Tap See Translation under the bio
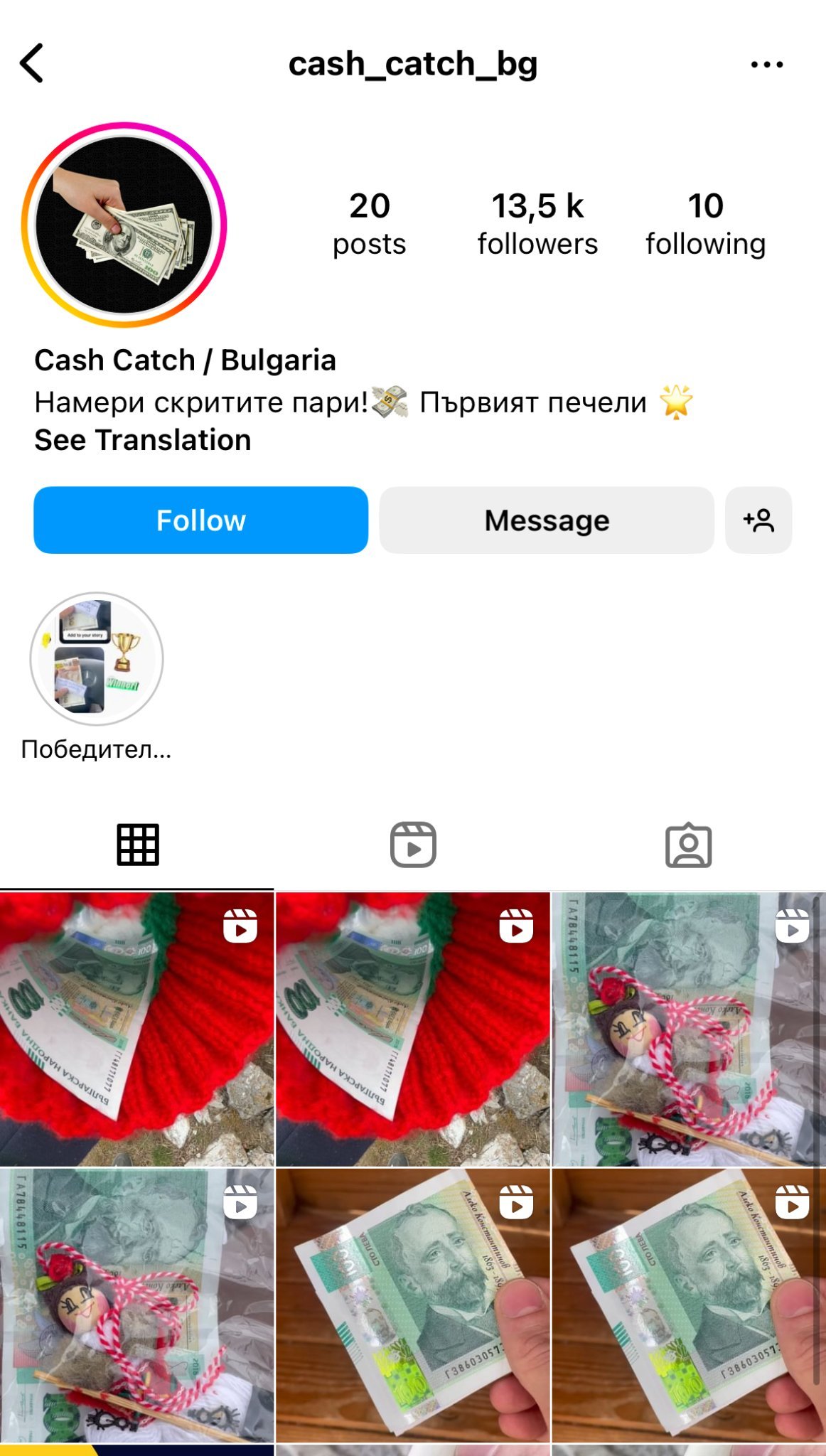The image size is (826, 1456). click(x=143, y=440)
